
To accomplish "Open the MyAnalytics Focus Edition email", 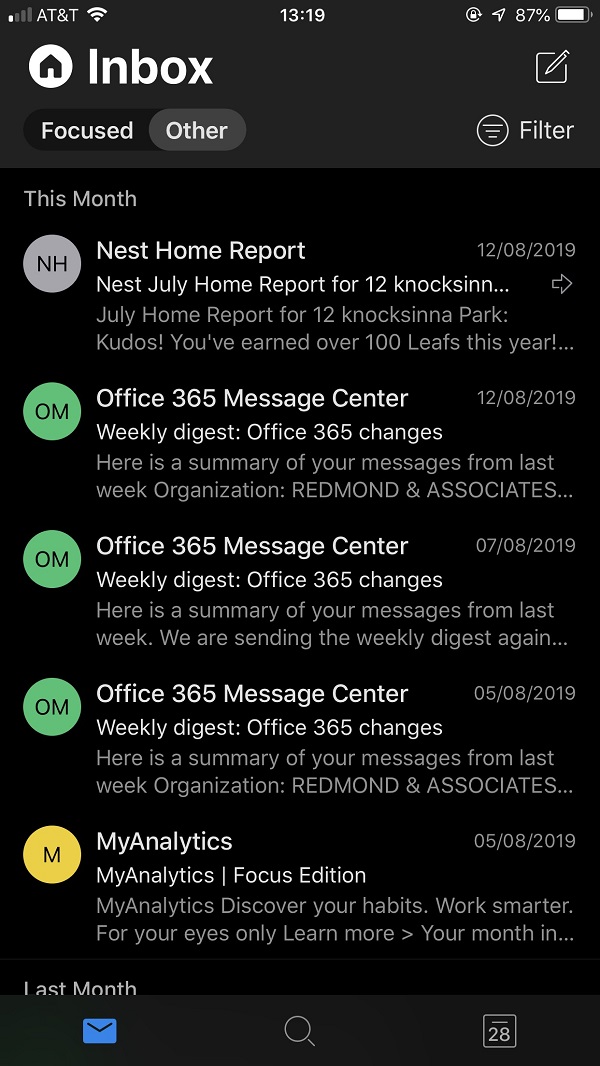I will click(x=300, y=886).
